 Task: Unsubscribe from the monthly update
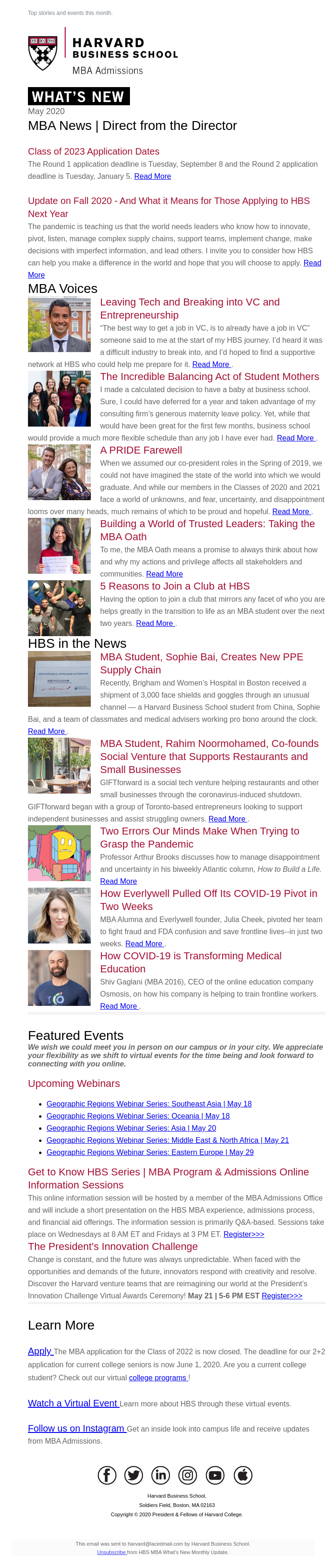111,1552
